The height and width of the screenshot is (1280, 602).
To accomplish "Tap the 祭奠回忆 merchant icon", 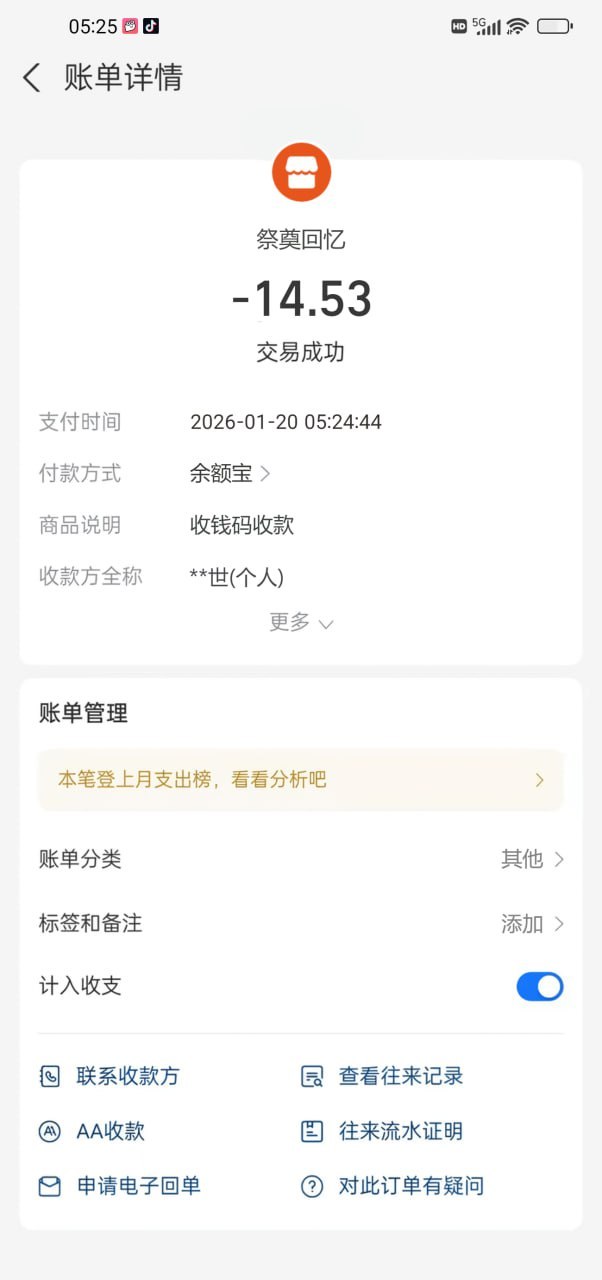I will pyautogui.click(x=301, y=172).
